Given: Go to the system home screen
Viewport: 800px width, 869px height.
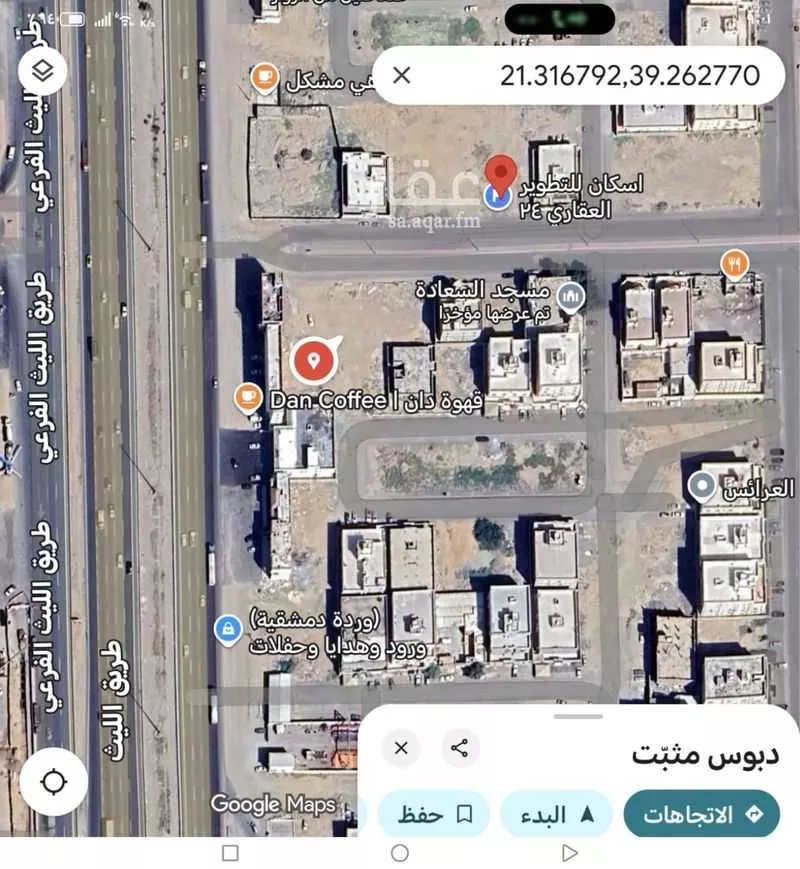Looking at the screenshot, I should point(400,853).
